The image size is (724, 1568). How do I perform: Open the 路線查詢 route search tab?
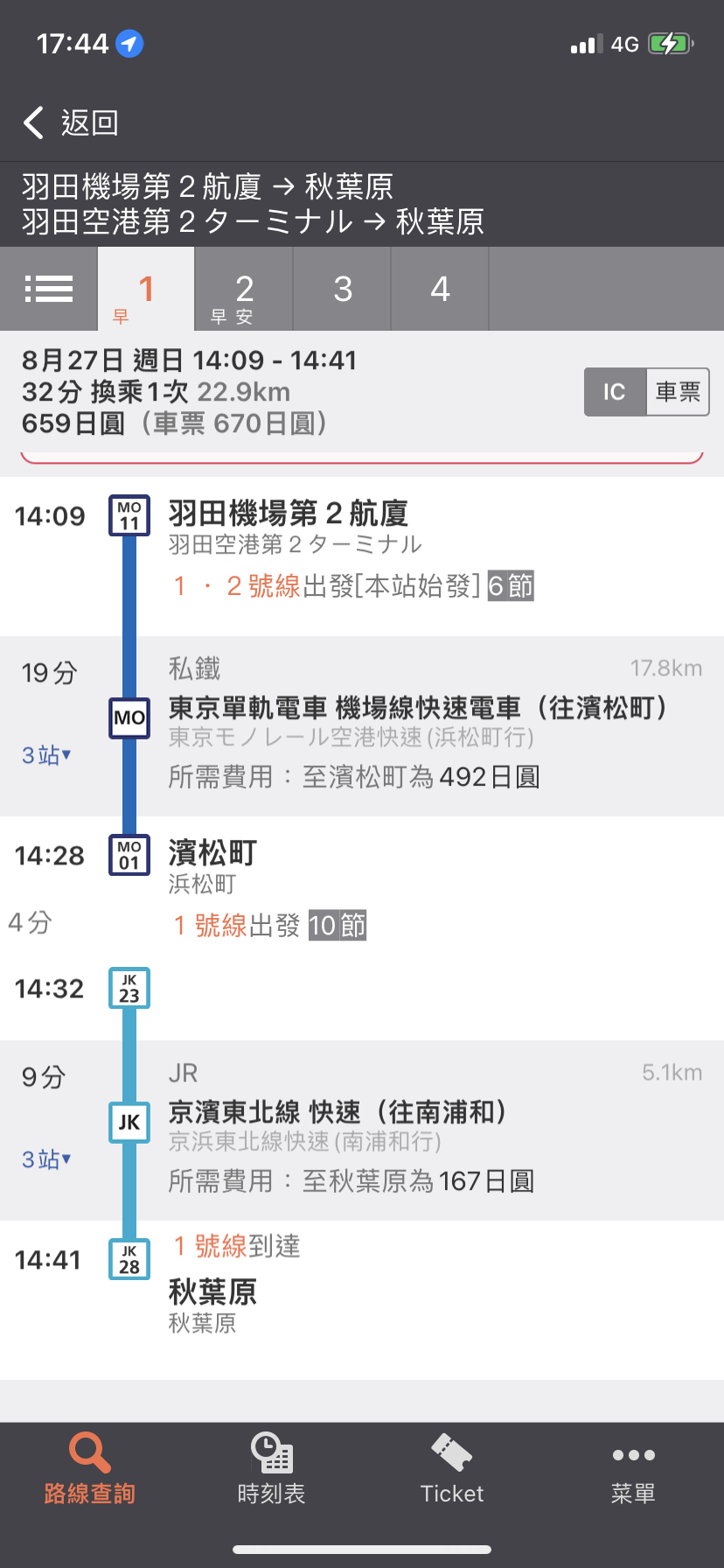[x=90, y=1468]
